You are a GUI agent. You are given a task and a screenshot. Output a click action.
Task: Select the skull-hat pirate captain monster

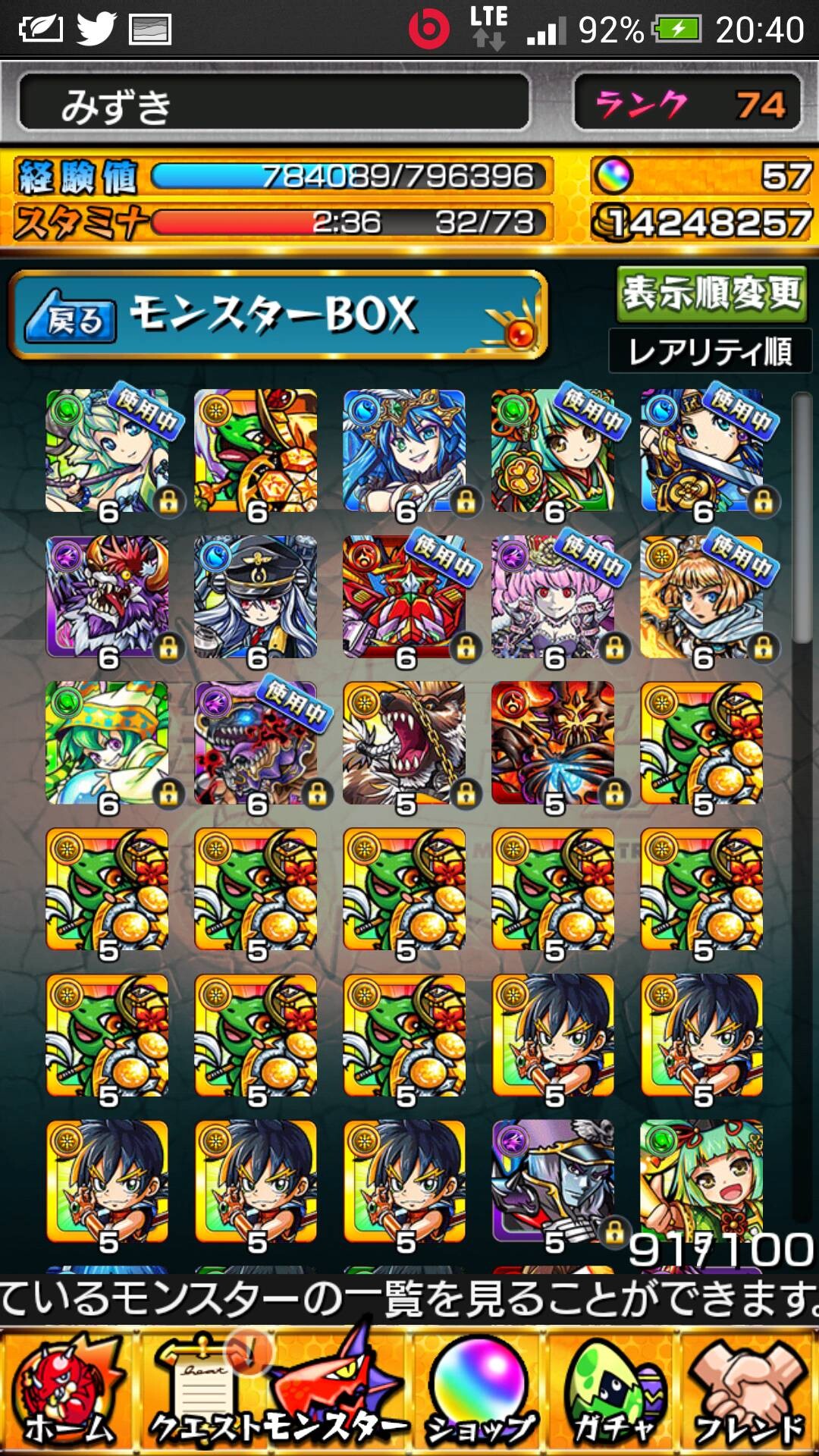(x=553, y=1181)
